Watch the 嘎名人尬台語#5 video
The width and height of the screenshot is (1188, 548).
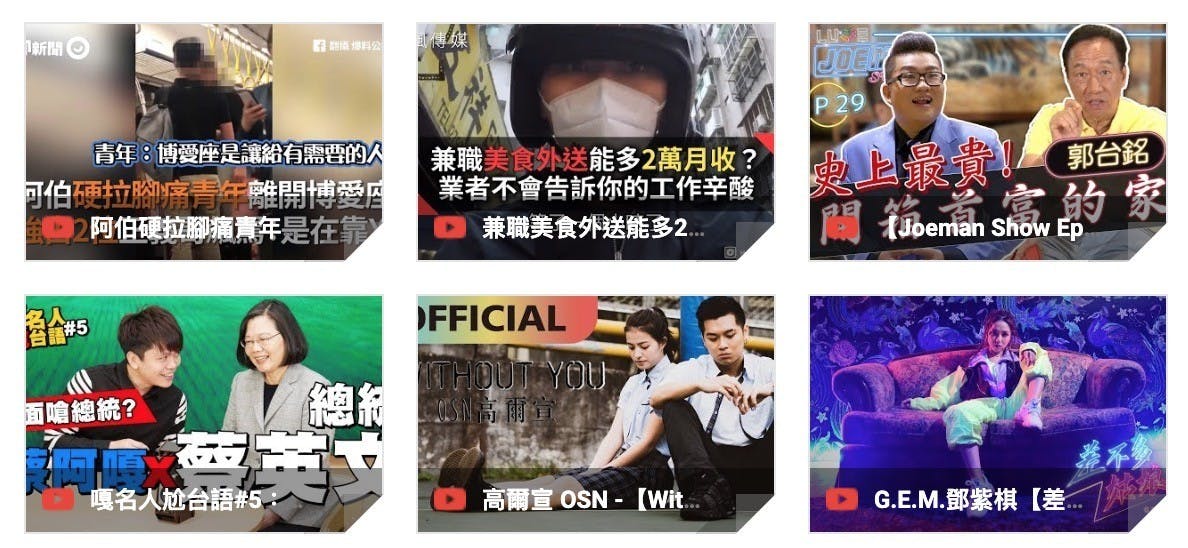(x=204, y=413)
